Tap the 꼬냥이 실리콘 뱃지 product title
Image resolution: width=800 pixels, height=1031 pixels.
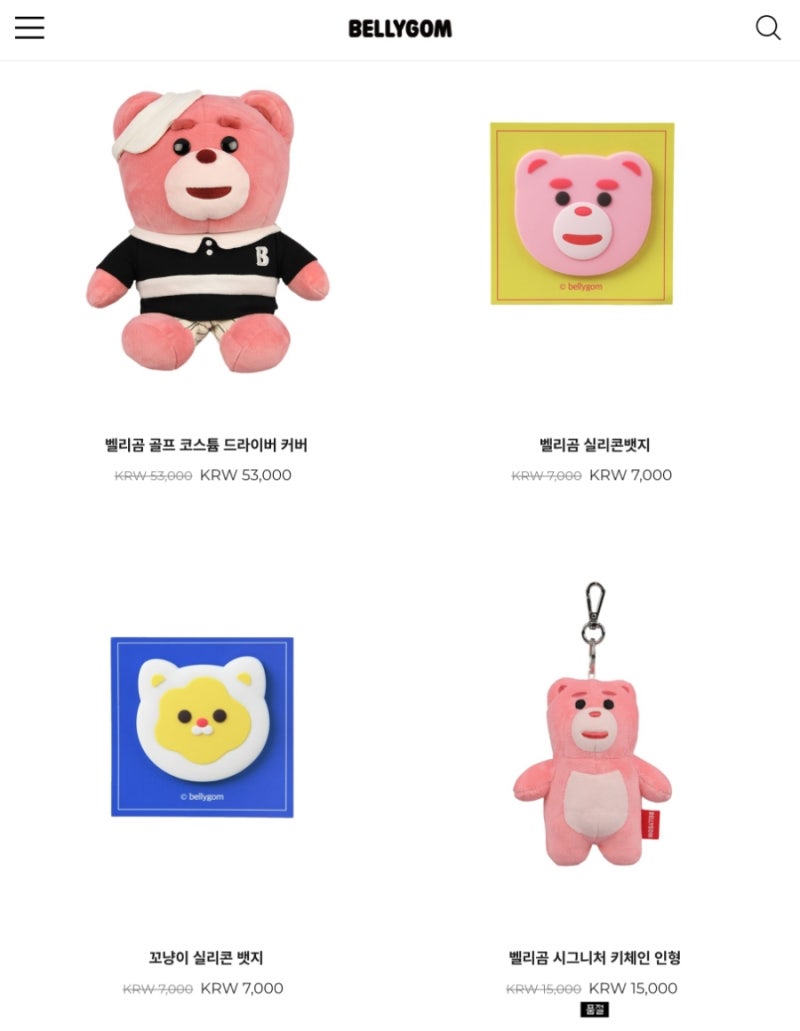(x=206, y=958)
